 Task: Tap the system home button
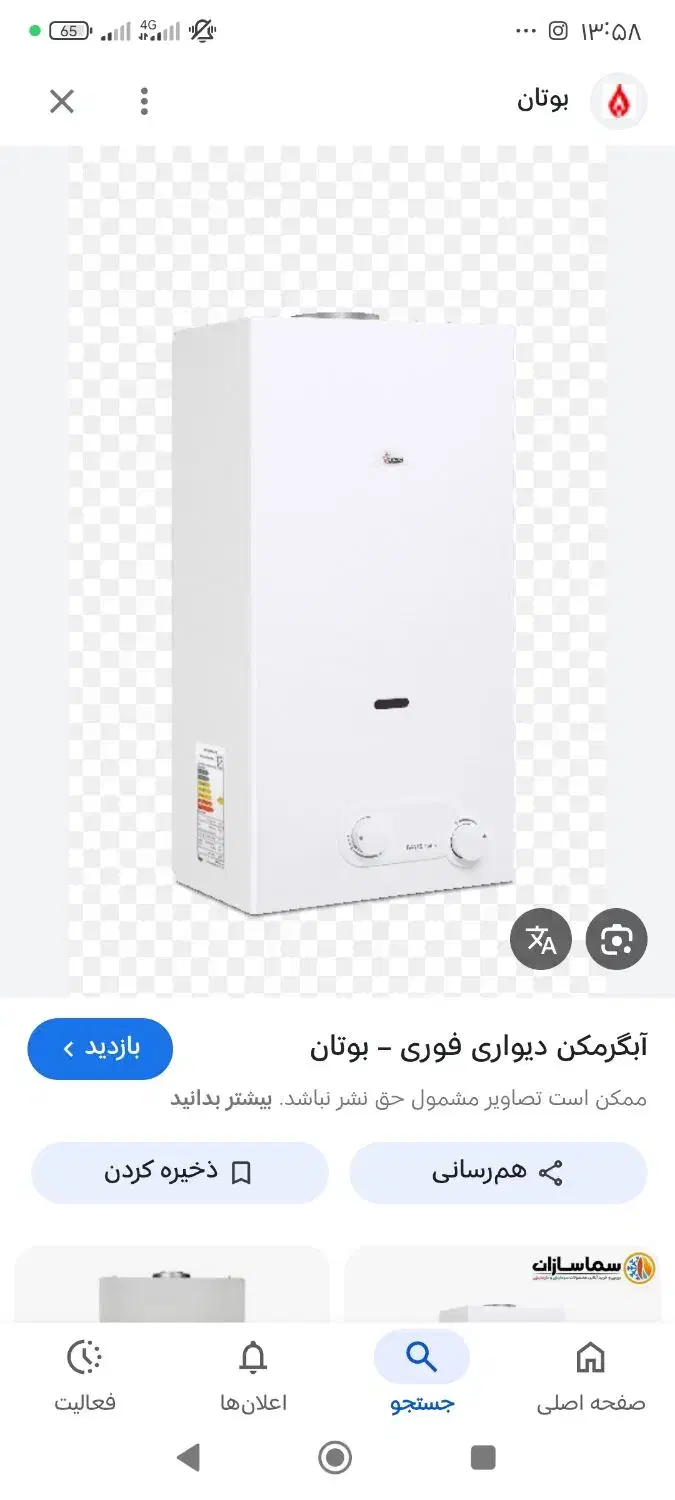(335, 1458)
